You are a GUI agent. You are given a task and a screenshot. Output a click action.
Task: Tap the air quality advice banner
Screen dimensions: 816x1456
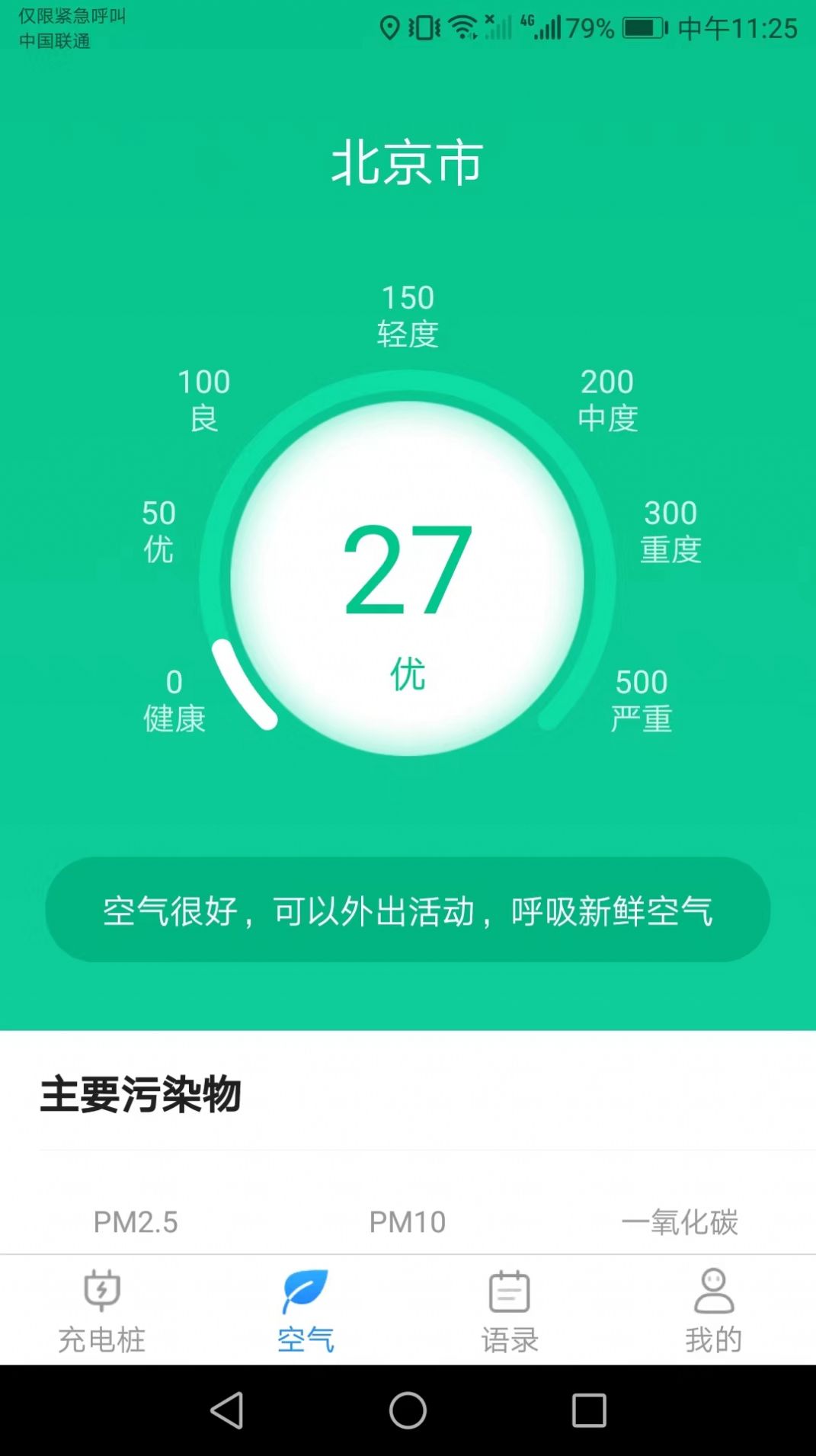click(x=408, y=912)
